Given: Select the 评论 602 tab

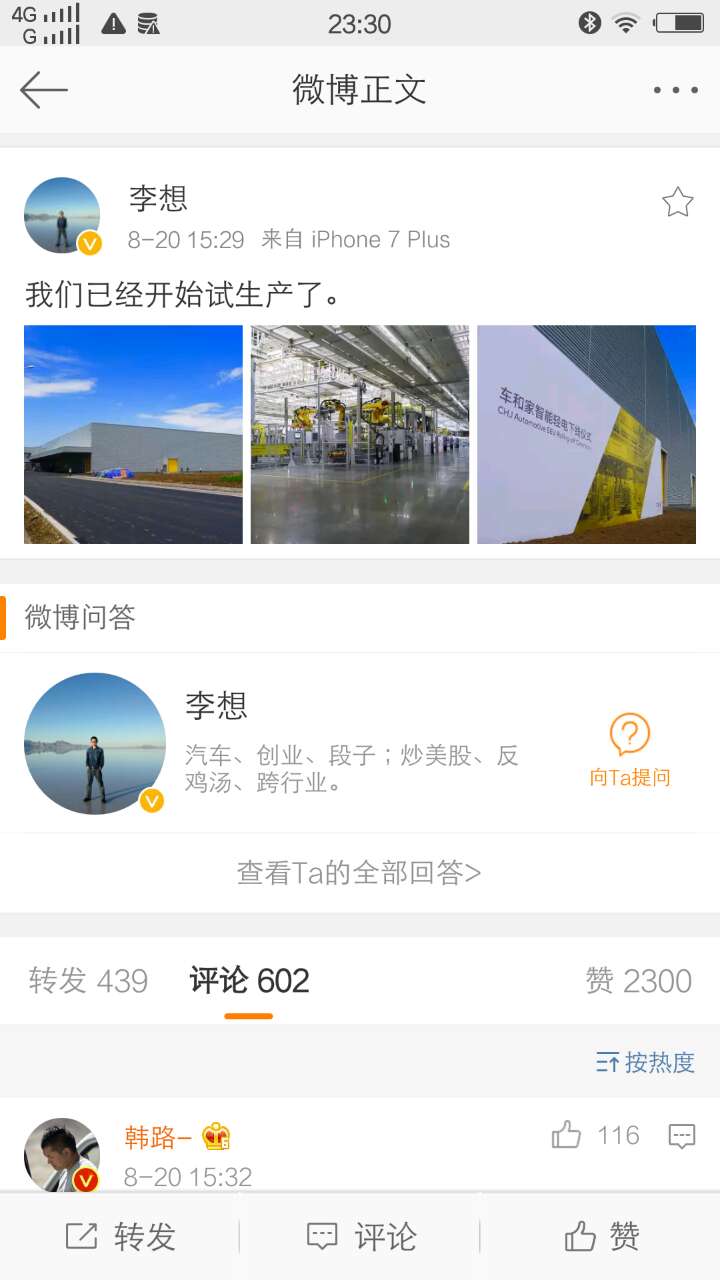Looking at the screenshot, I should (x=249, y=981).
